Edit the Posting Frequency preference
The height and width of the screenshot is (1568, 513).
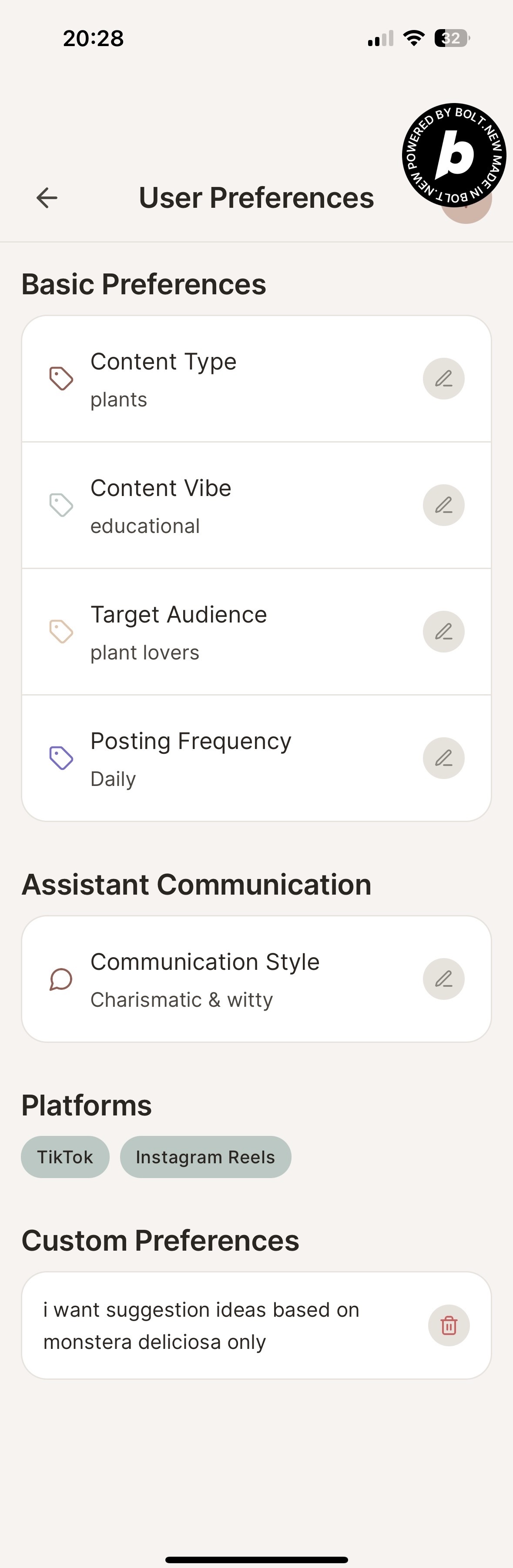443,759
